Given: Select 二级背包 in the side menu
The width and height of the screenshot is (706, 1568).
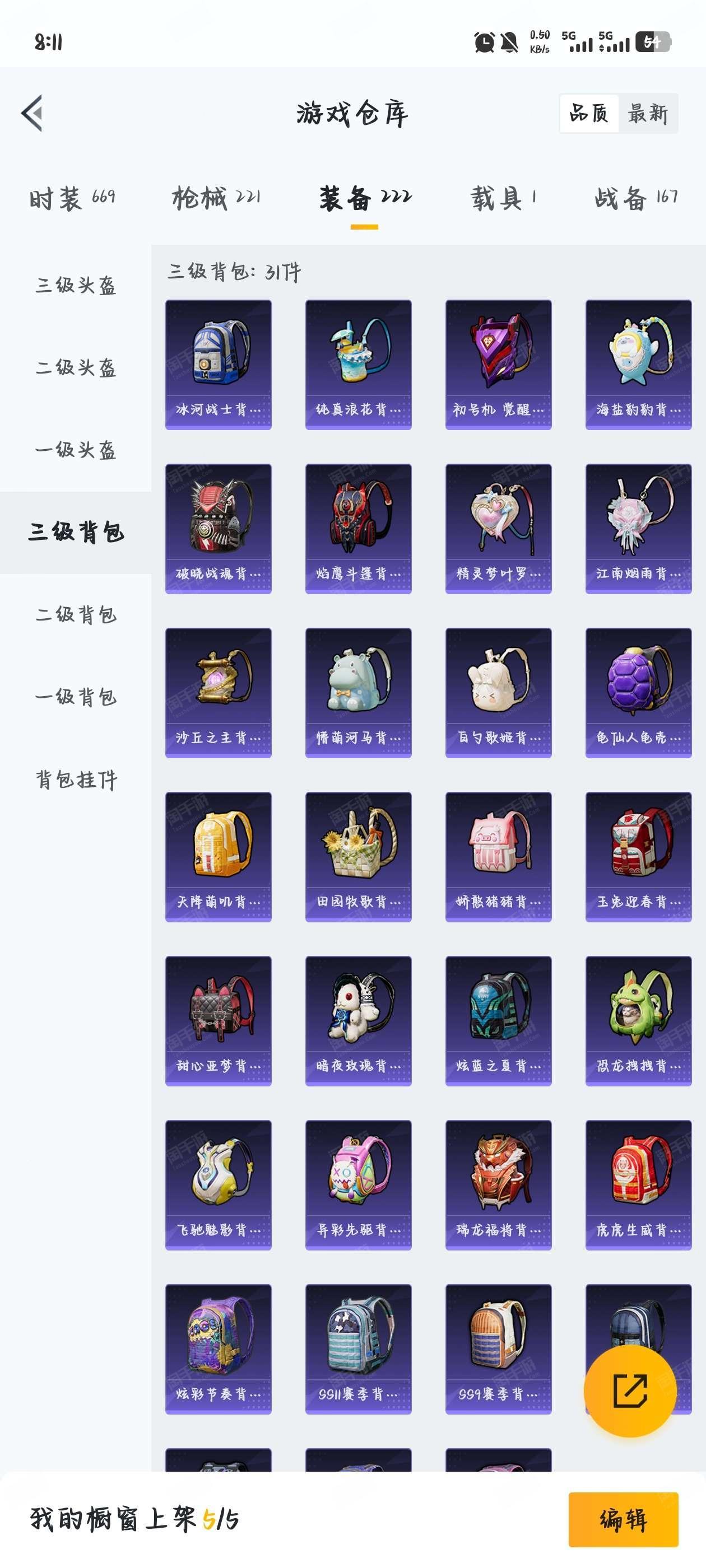Looking at the screenshot, I should click(76, 615).
